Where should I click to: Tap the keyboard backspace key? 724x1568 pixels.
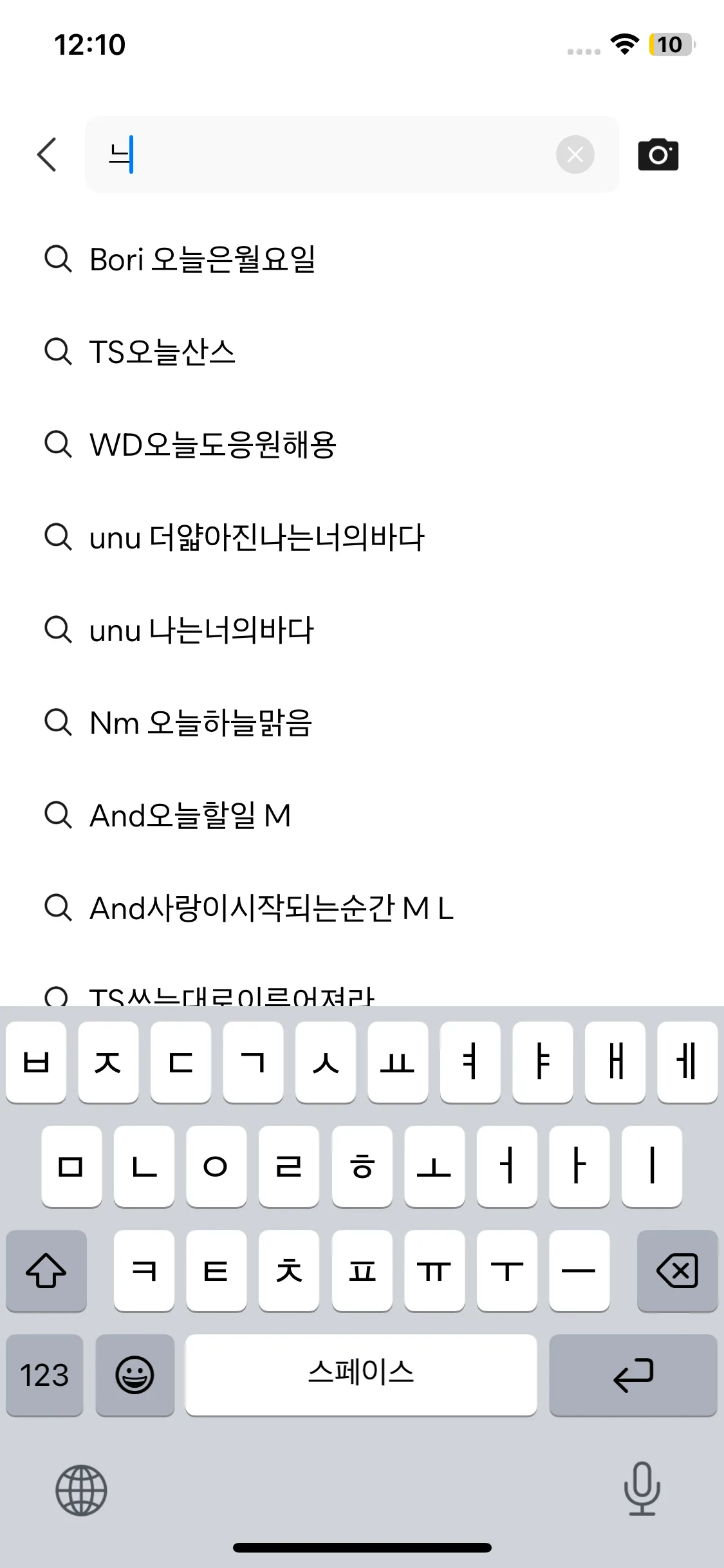point(677,1271)
